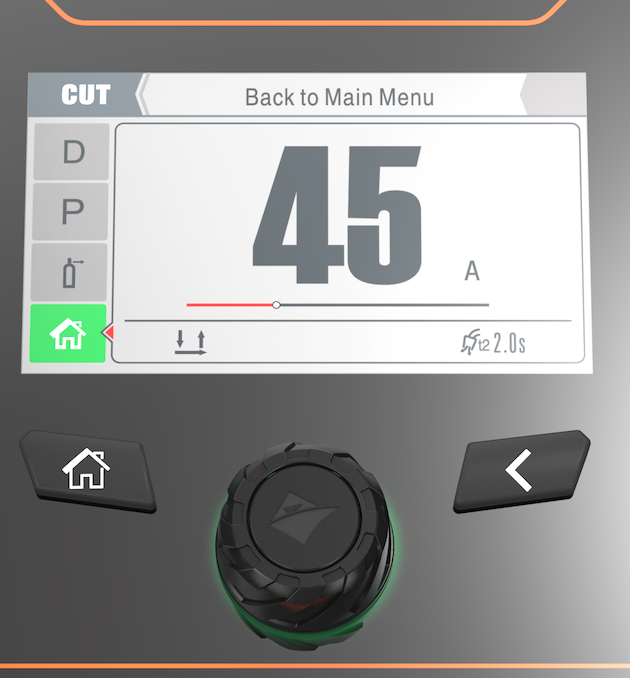The width and height of the screenshot is (630, 678).
Task: Tap the back arrow hardware button
Action: pyautogui.click(x=520, y=469)
